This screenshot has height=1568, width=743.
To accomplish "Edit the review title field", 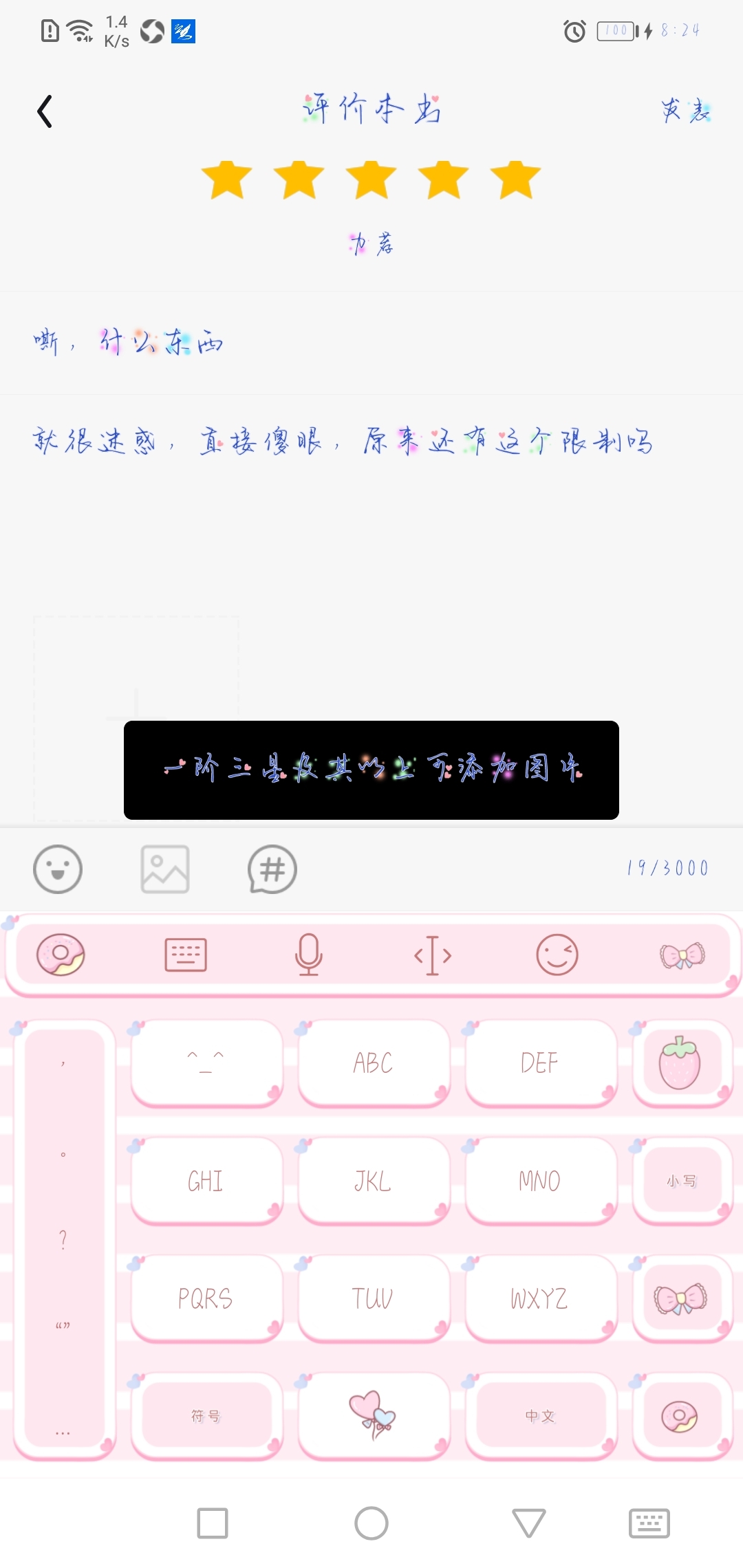I will [x=371, y=342].
